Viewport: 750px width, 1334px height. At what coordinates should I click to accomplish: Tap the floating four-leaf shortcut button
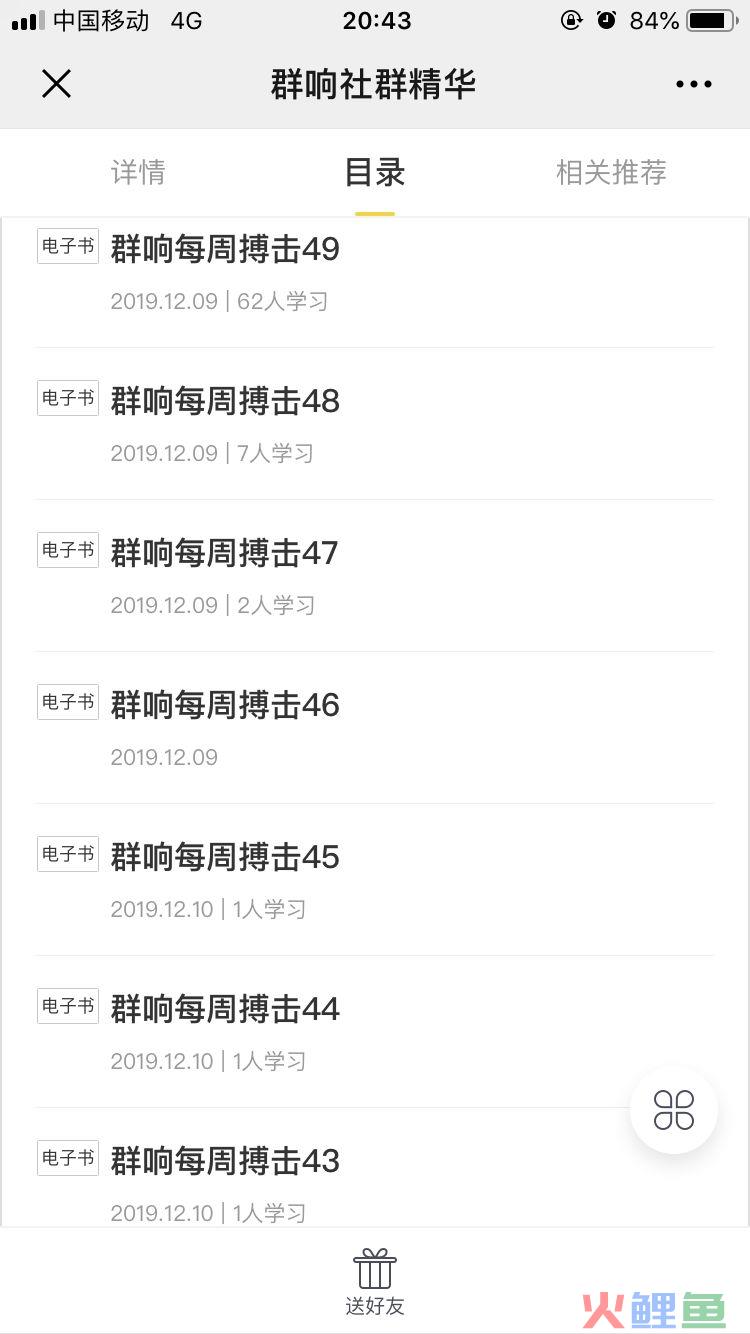tap(674, 1110)
